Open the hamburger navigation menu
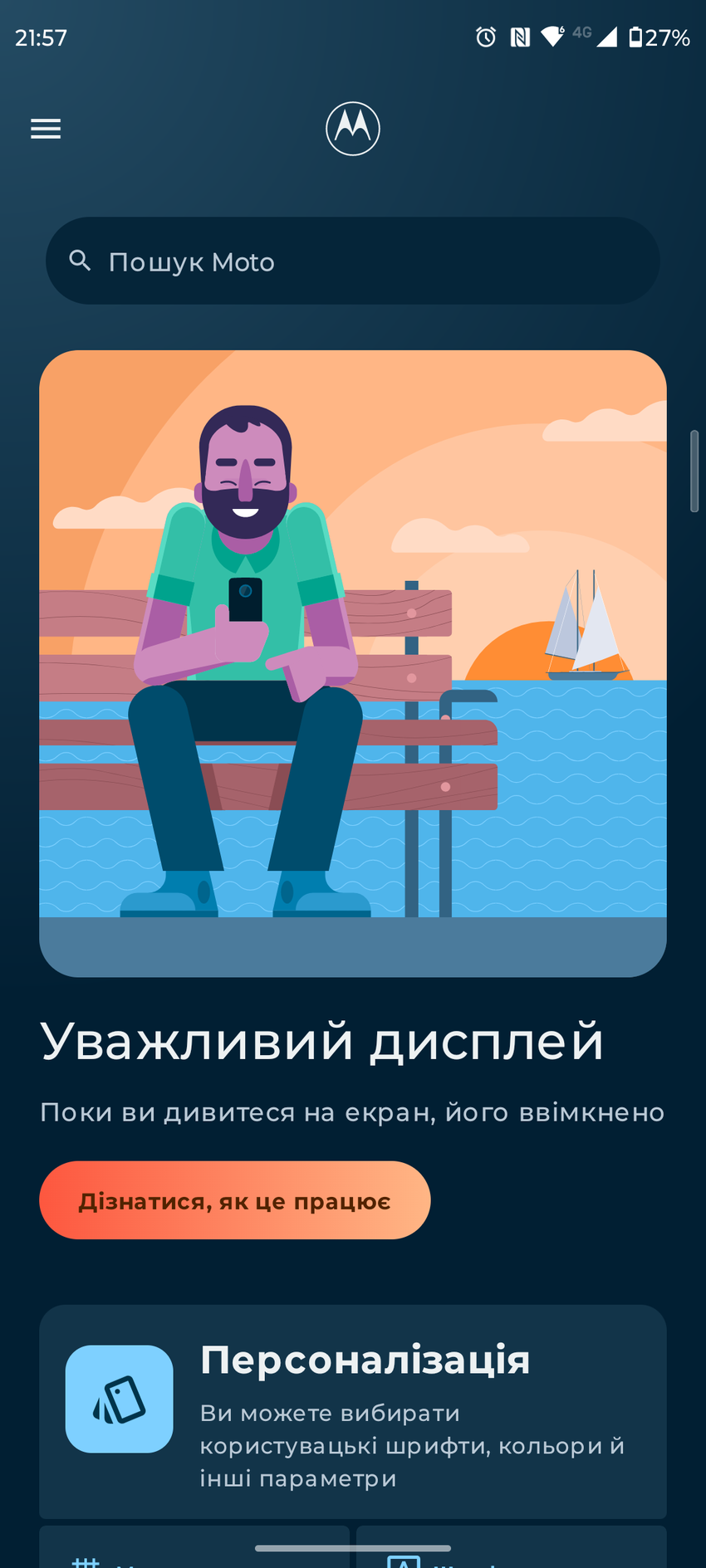Viewport: 706px width, 1568px height. click(46, 129)
